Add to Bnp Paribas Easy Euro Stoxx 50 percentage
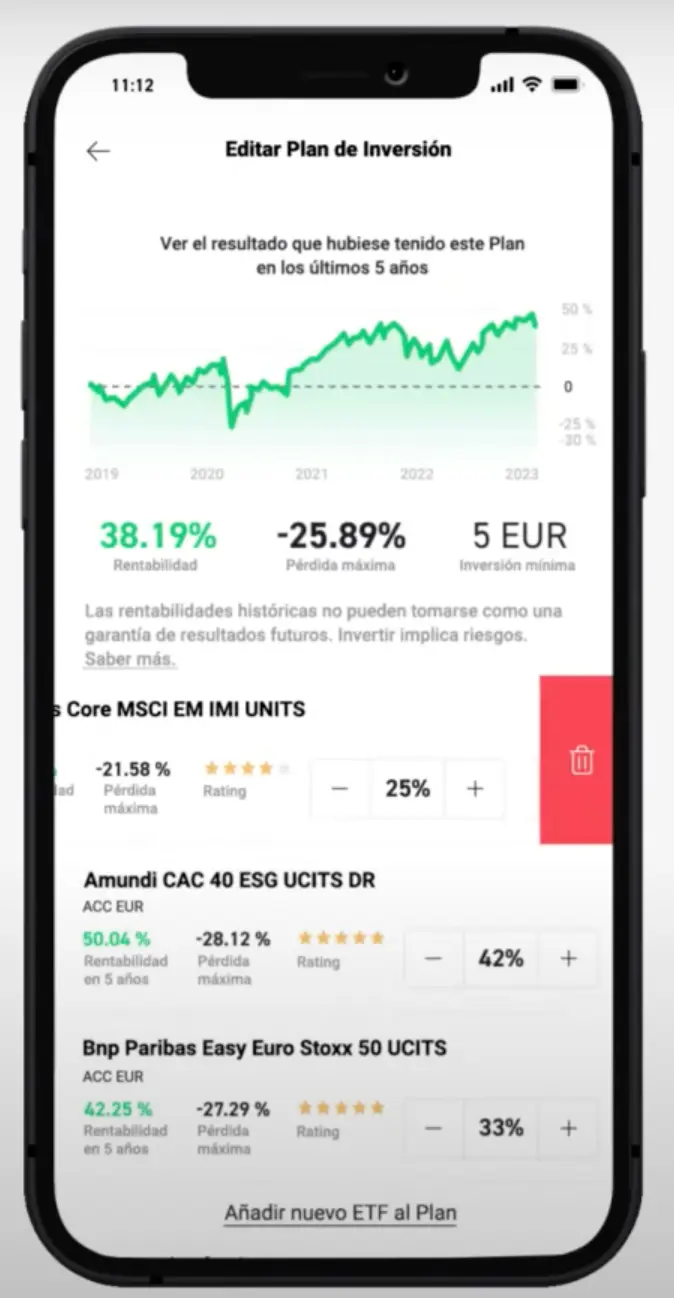674x1298 pixels. 568,1128
